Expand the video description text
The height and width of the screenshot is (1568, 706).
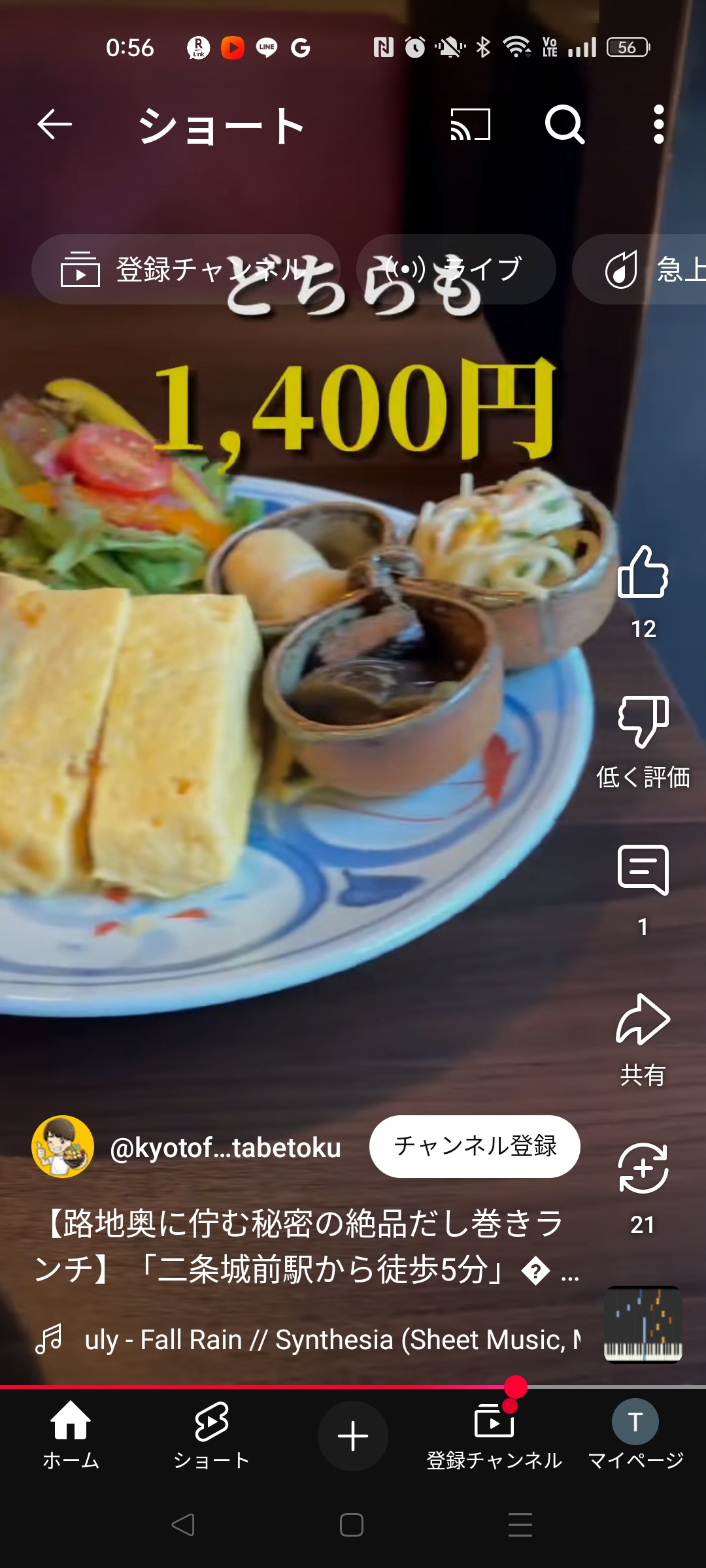pyautogui.click(x=307, y=1246)
